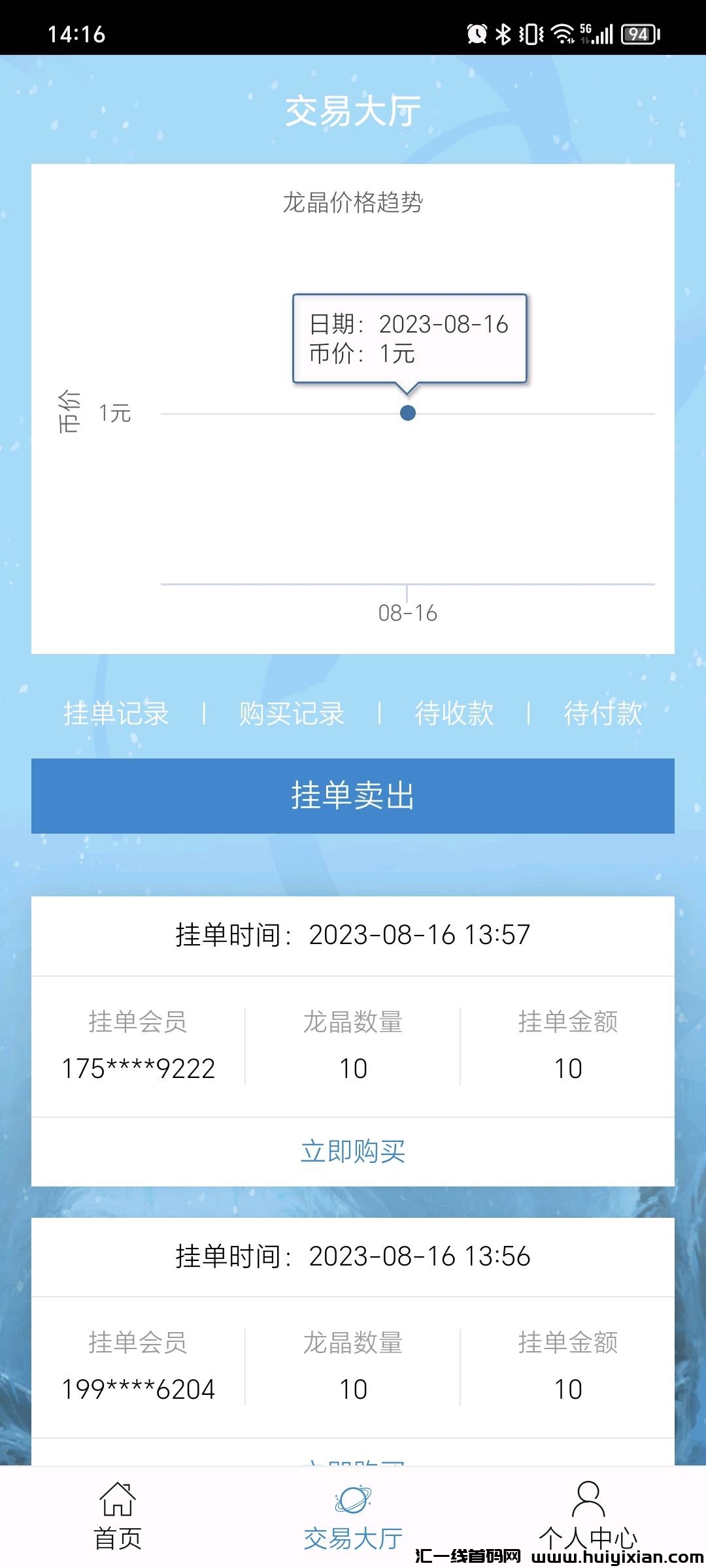Tap the chart data point on the trend line

pos(407,413)
